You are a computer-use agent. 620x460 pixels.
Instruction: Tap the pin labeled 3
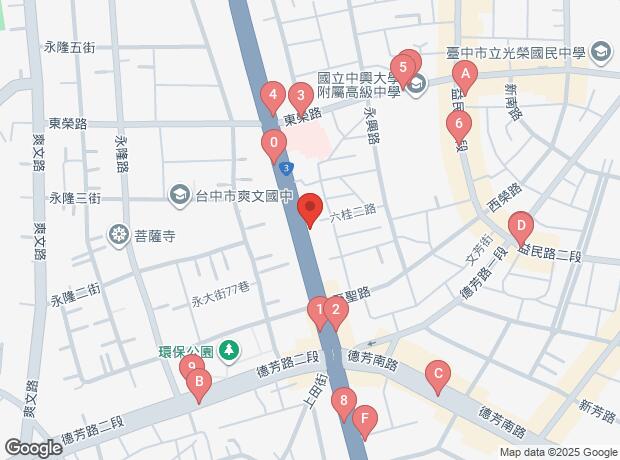point(299,98)
